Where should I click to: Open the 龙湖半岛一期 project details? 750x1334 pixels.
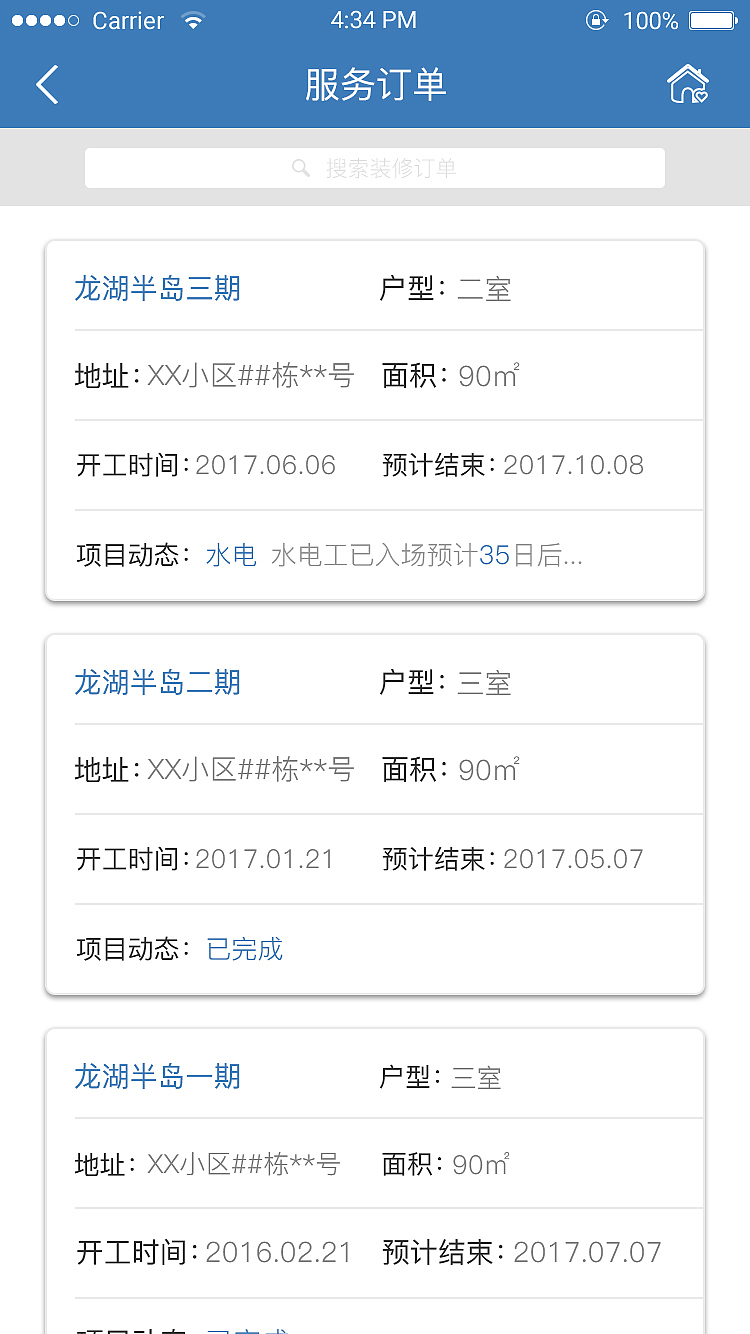coord(157,1077)
